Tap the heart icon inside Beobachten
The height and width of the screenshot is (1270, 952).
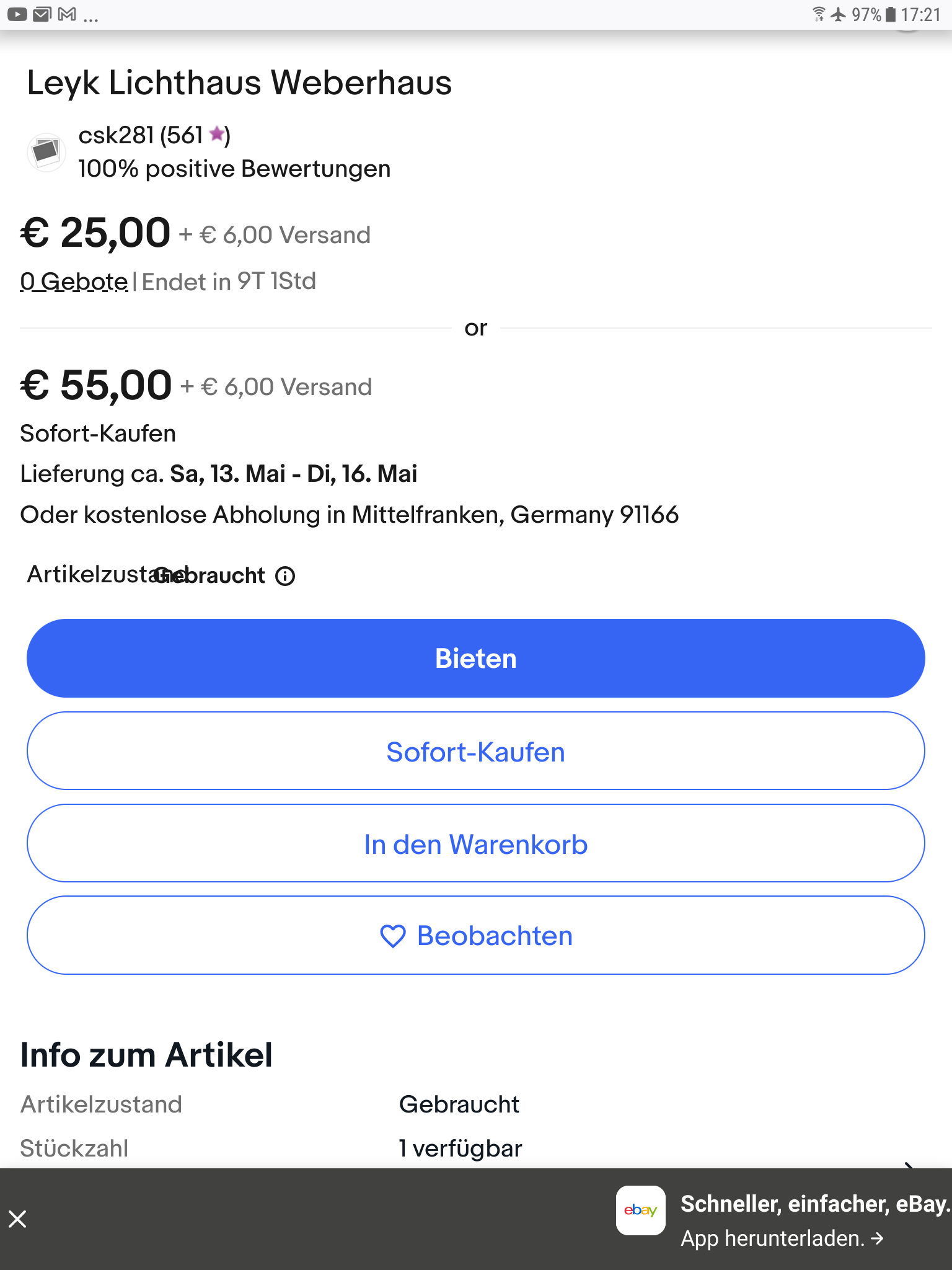[x=392, y=935]
